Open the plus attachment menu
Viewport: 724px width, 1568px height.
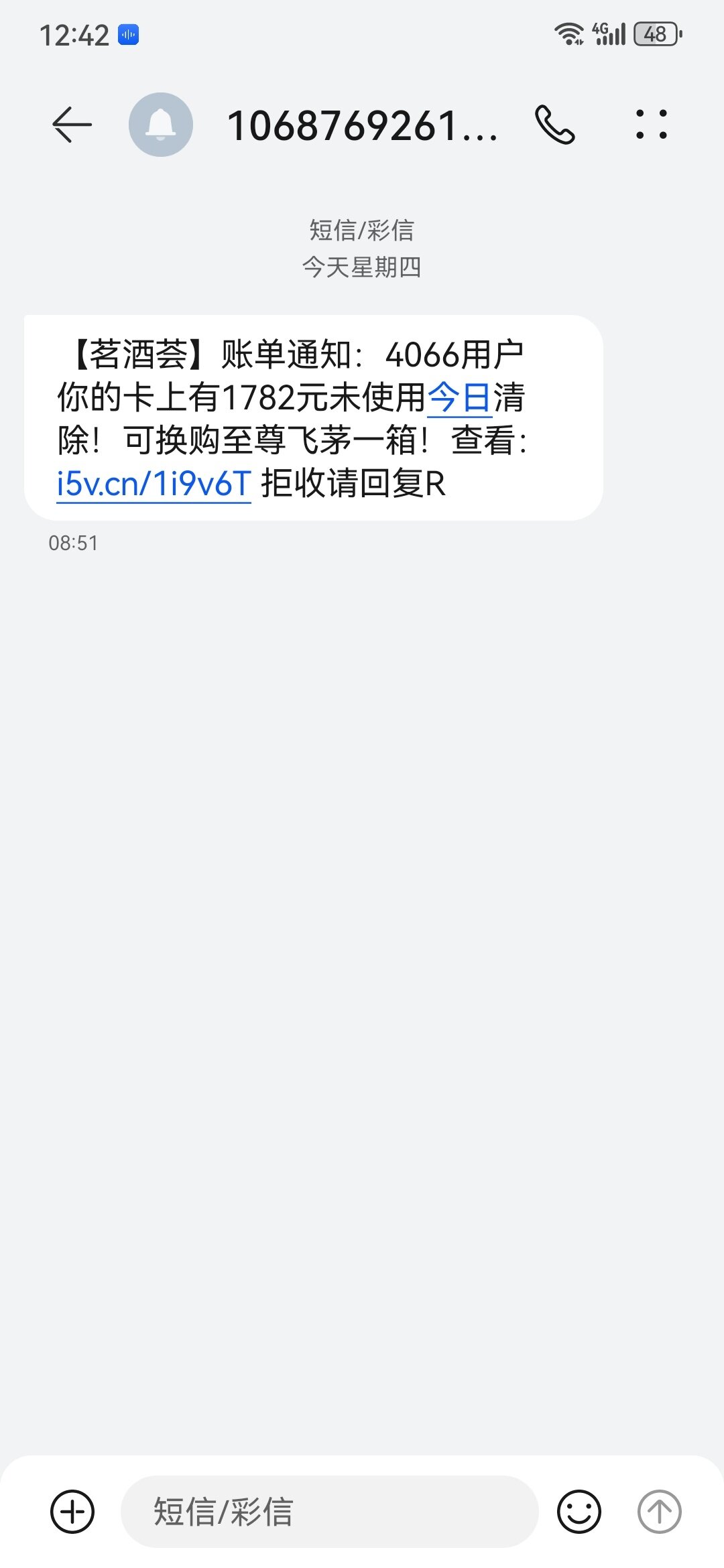coord(72,1511)
